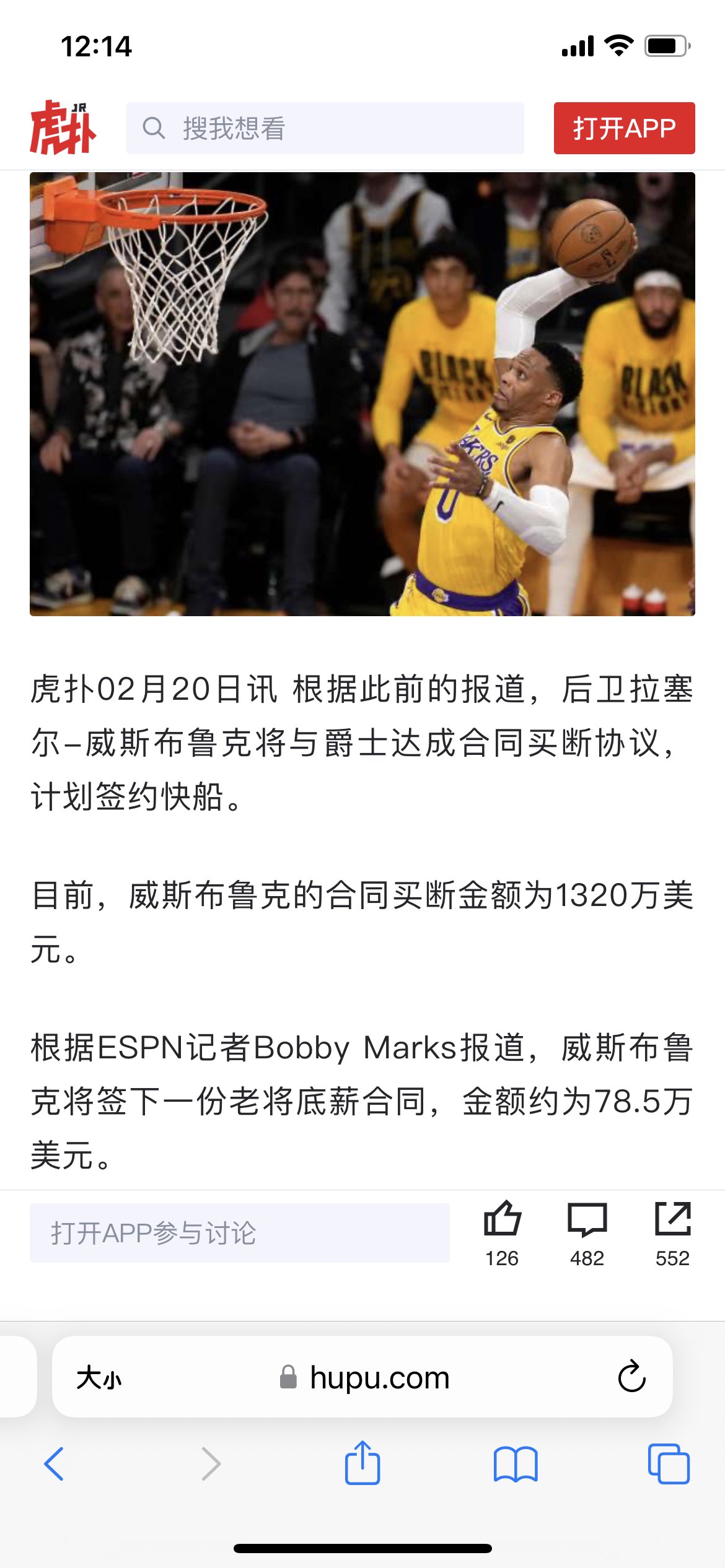Open the 大小 page settings menu
725x1568 pixels.
[x=99, y=1379]
